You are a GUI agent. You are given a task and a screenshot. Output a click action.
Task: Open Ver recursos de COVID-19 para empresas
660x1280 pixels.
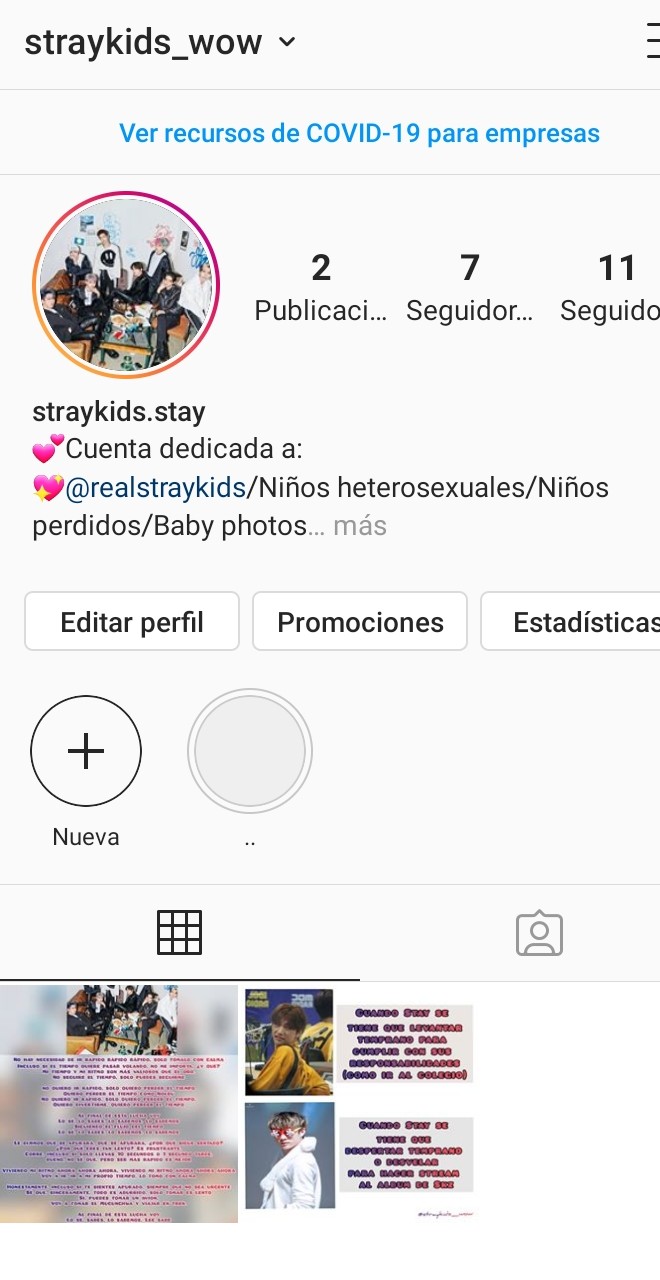point(359,133)
